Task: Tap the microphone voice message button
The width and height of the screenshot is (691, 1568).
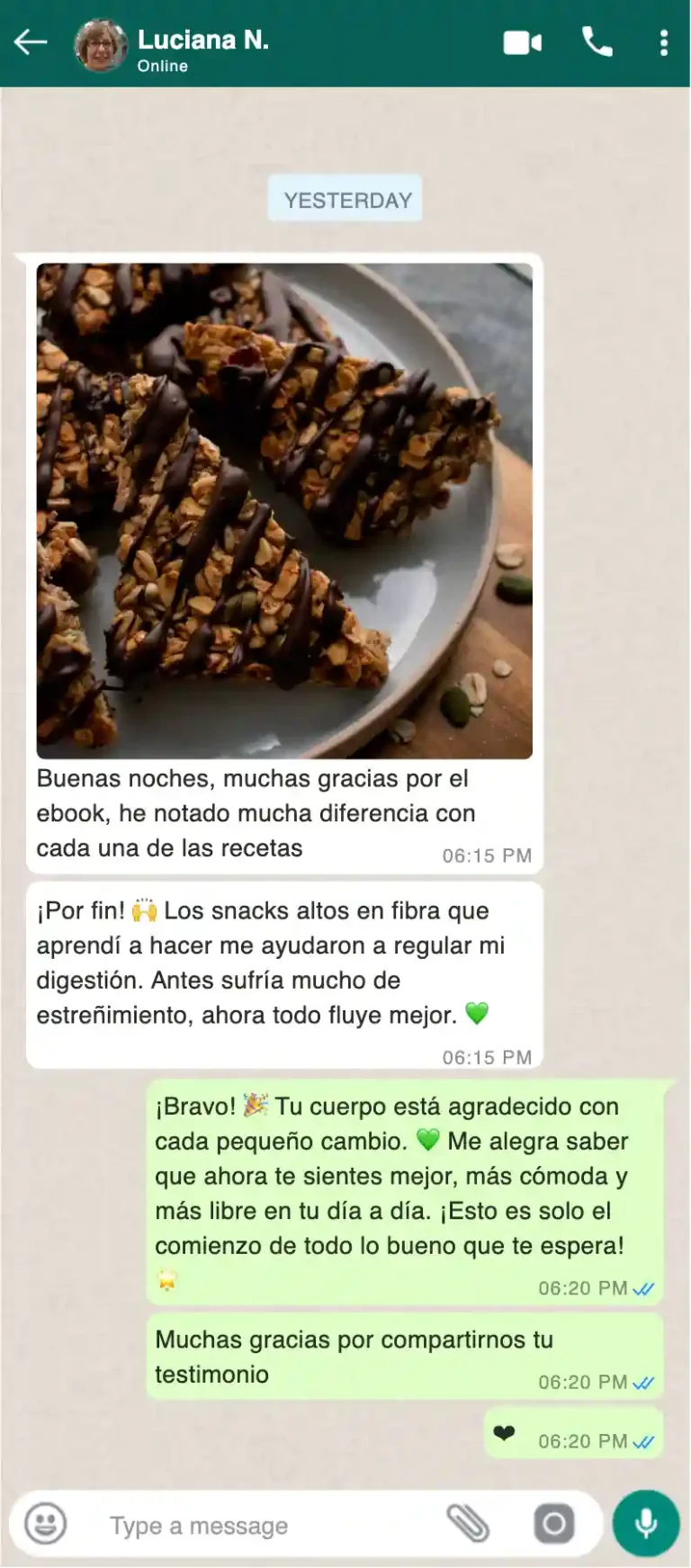Action: coord(646,1523)
